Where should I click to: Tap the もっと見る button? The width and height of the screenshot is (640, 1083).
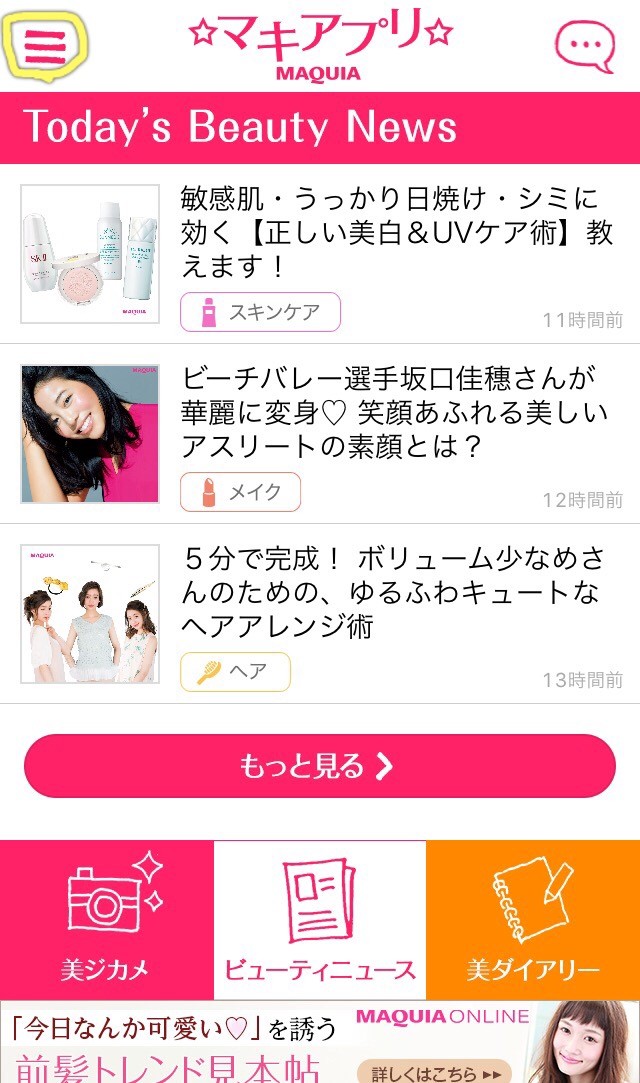point(320,766)
